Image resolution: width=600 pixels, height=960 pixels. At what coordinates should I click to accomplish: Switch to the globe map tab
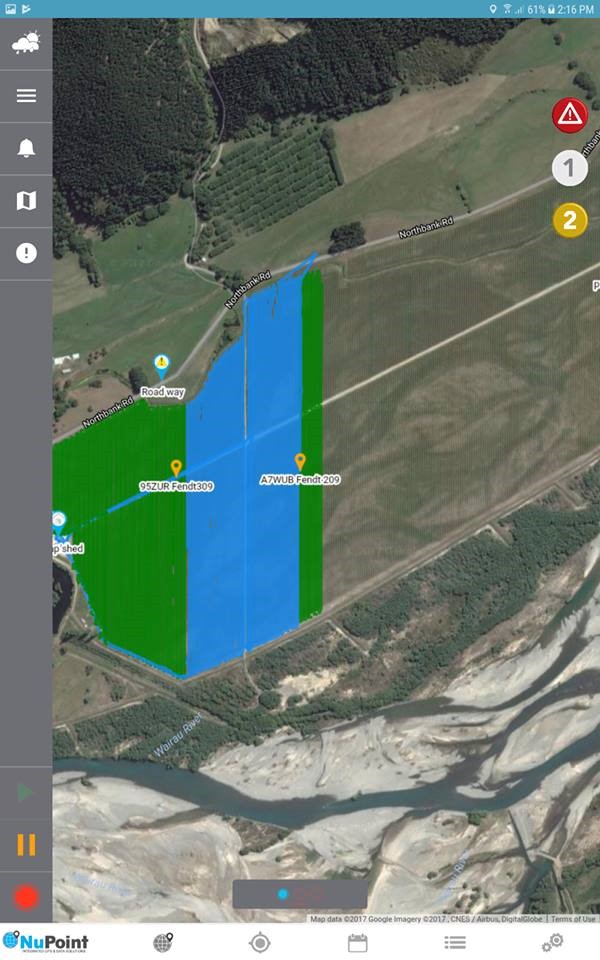coord(163,942)
